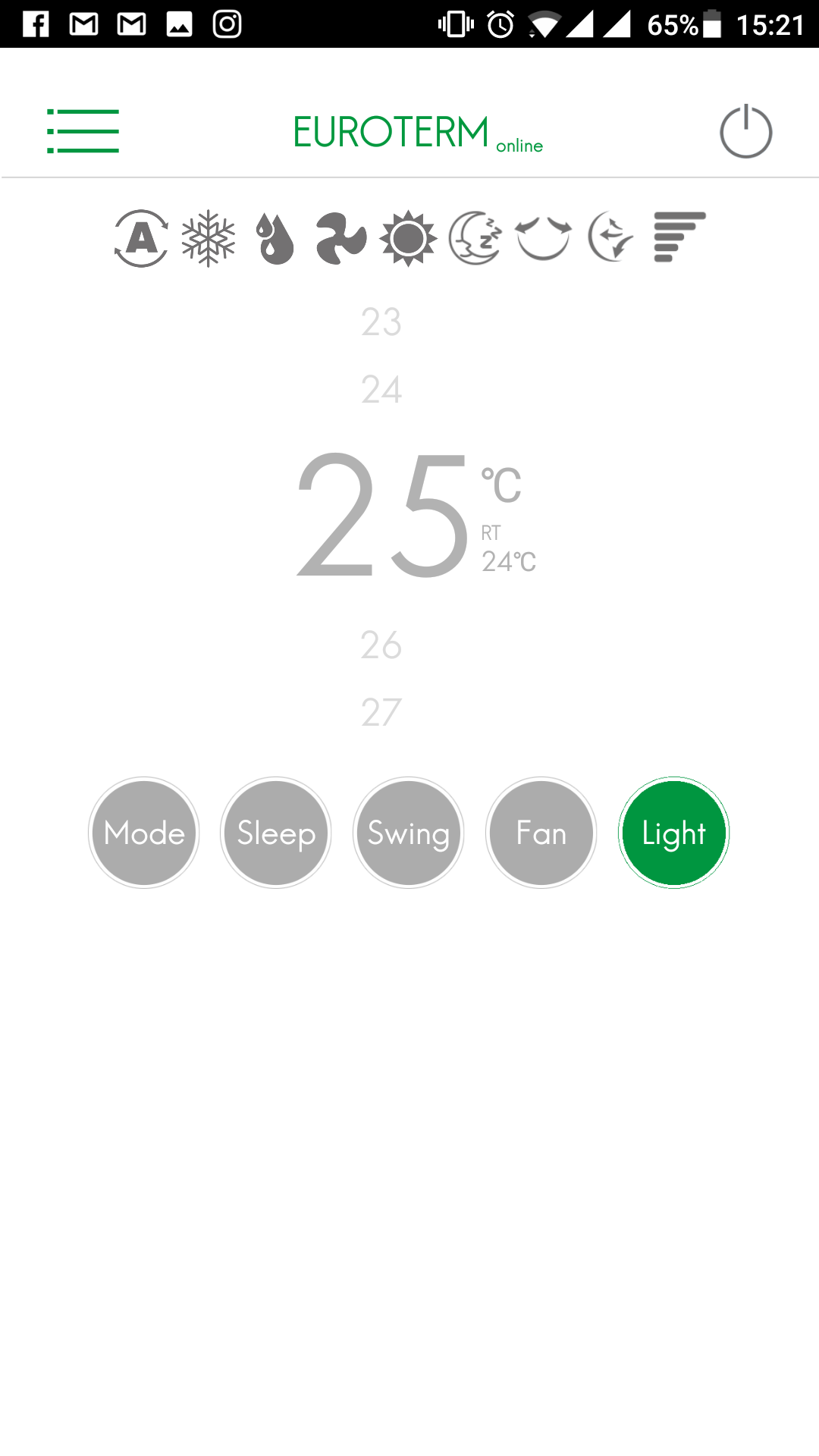The width and height of the screenshot is (819, 1456).
Task: Choose 27 degrees in the picker
Action: [x=381, y=713]
